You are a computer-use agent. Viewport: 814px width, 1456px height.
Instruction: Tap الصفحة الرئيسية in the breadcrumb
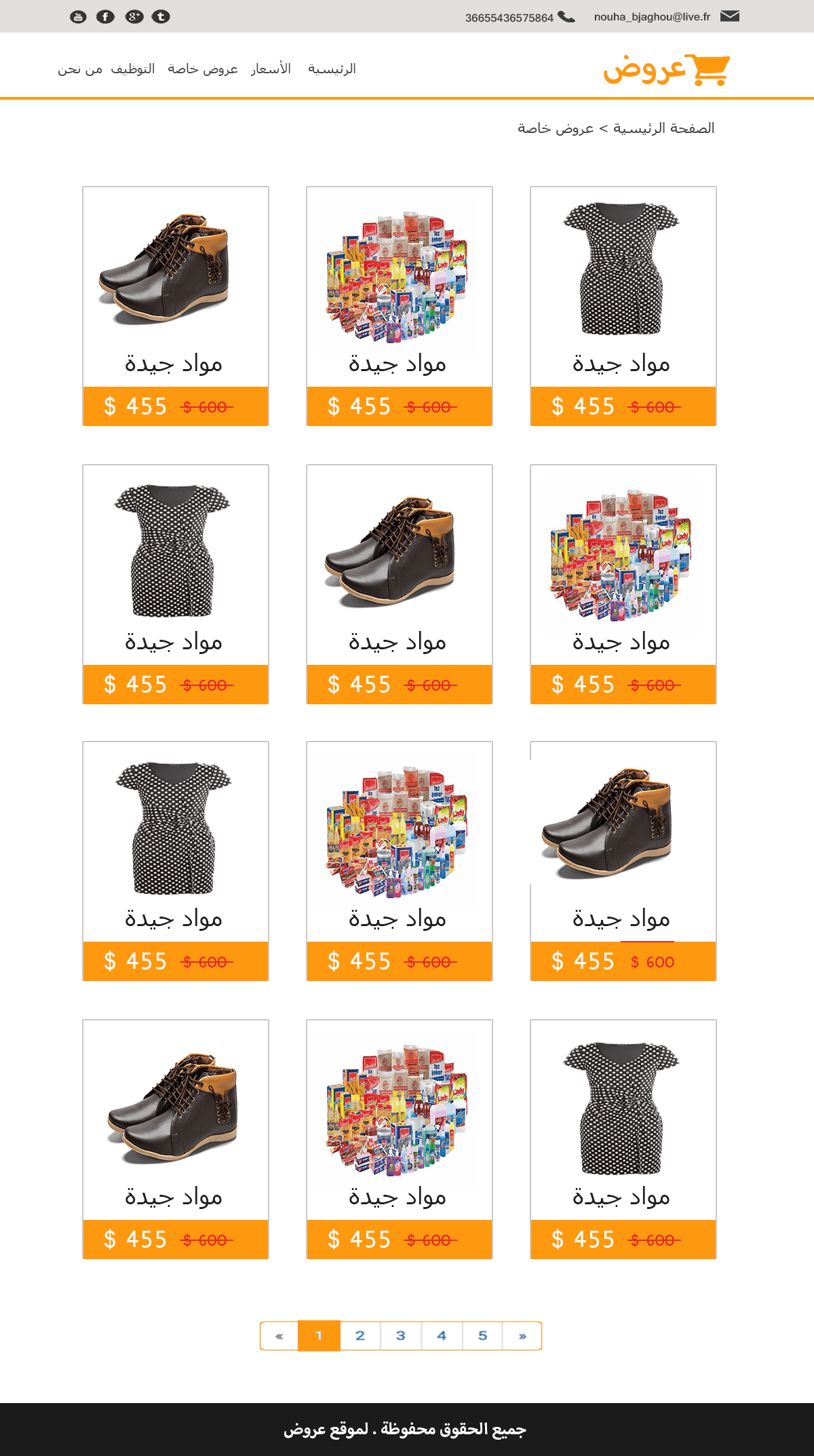tap(663, 128)
